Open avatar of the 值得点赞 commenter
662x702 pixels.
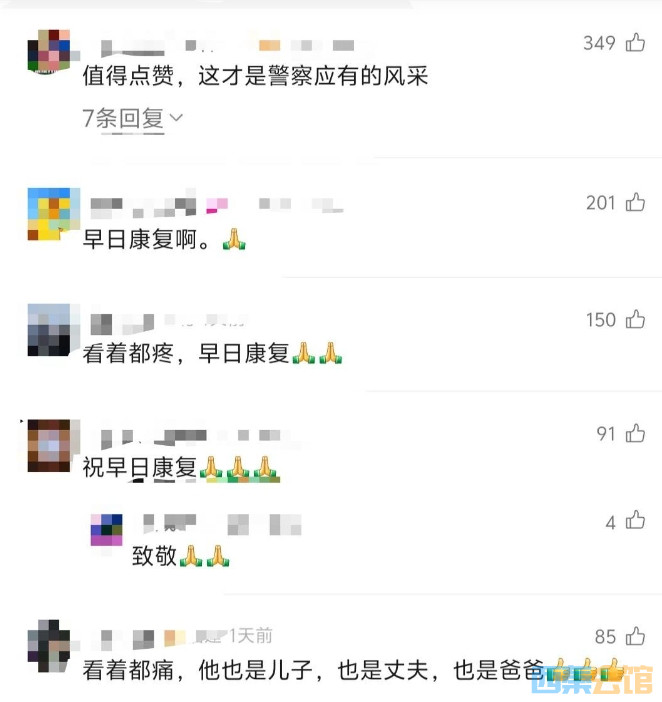(x=47, y=51)
